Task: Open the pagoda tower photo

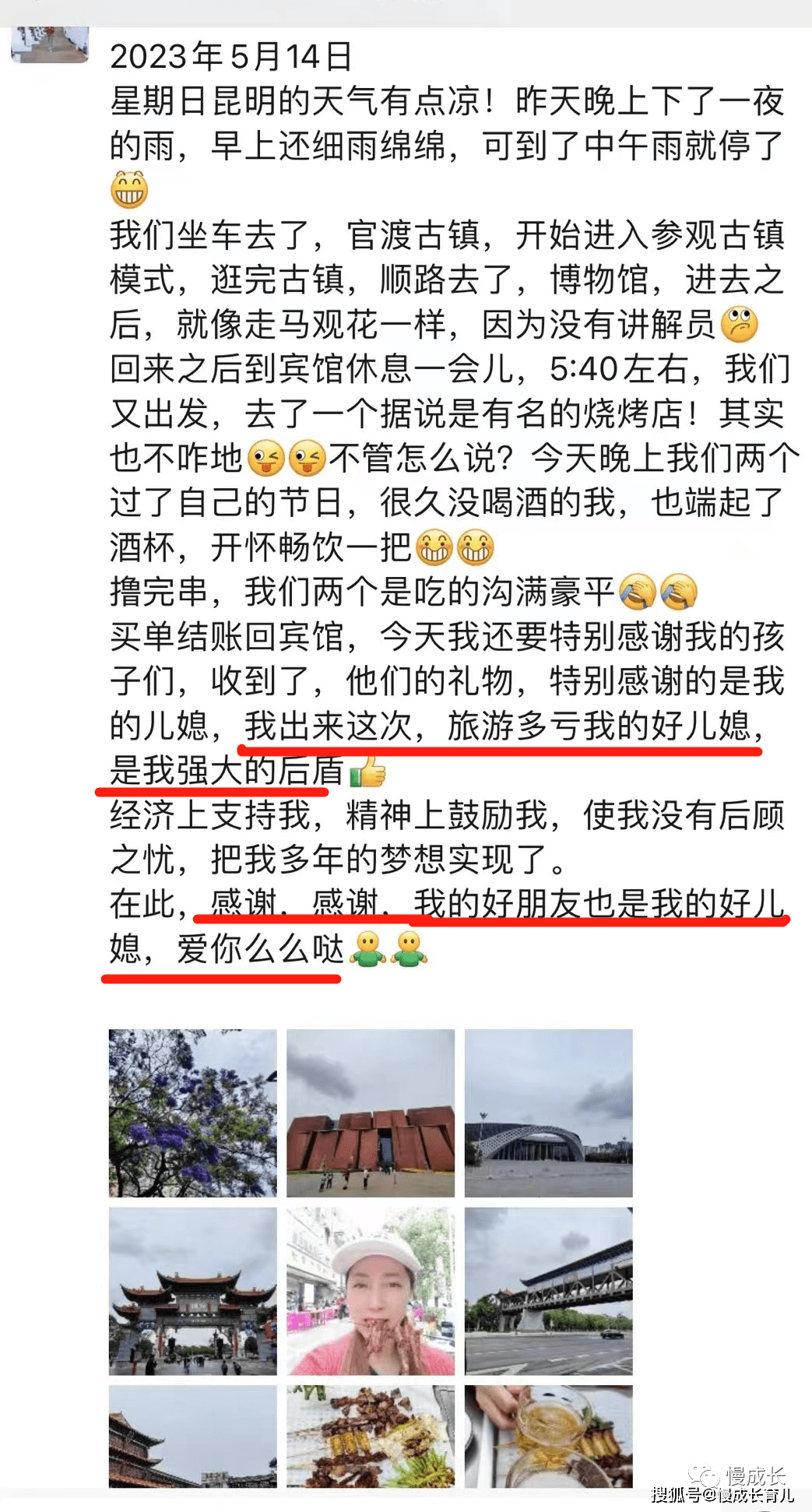Action: [192, 1436]
